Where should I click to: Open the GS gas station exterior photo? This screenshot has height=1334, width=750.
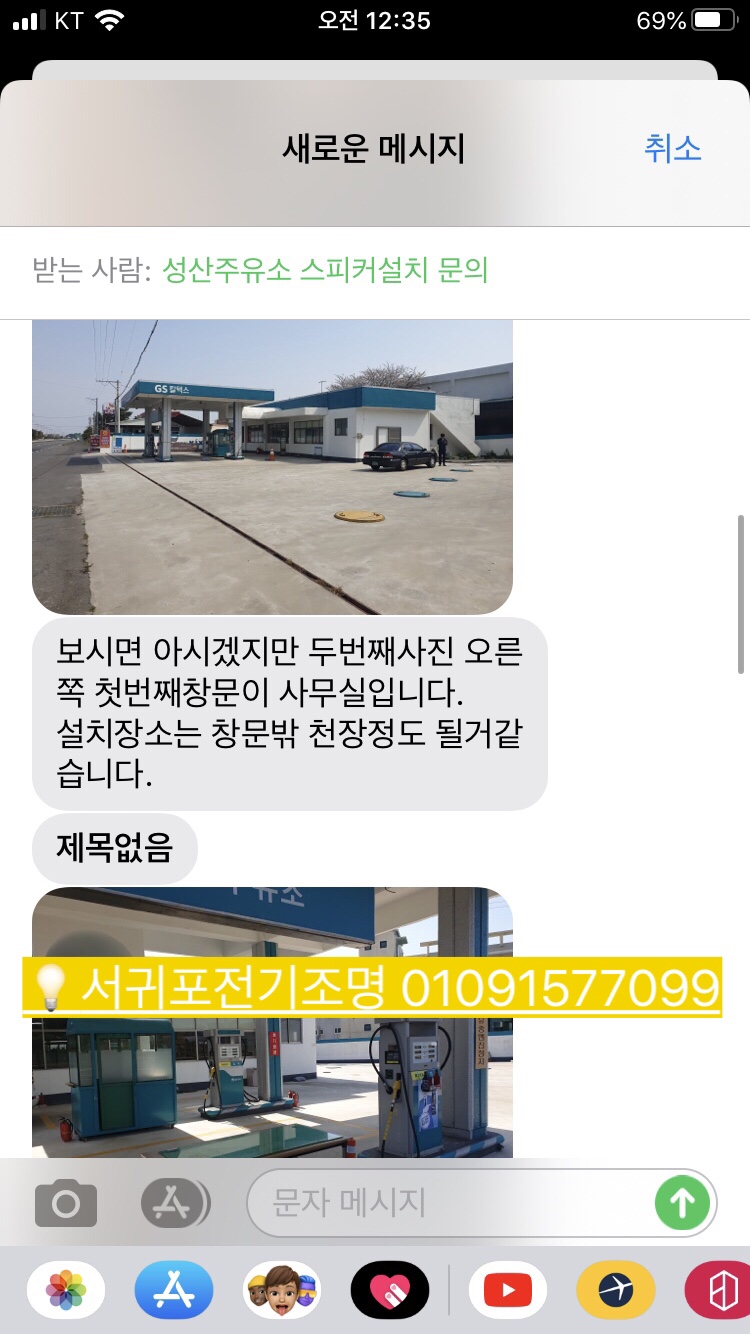[x=272, y=466]
